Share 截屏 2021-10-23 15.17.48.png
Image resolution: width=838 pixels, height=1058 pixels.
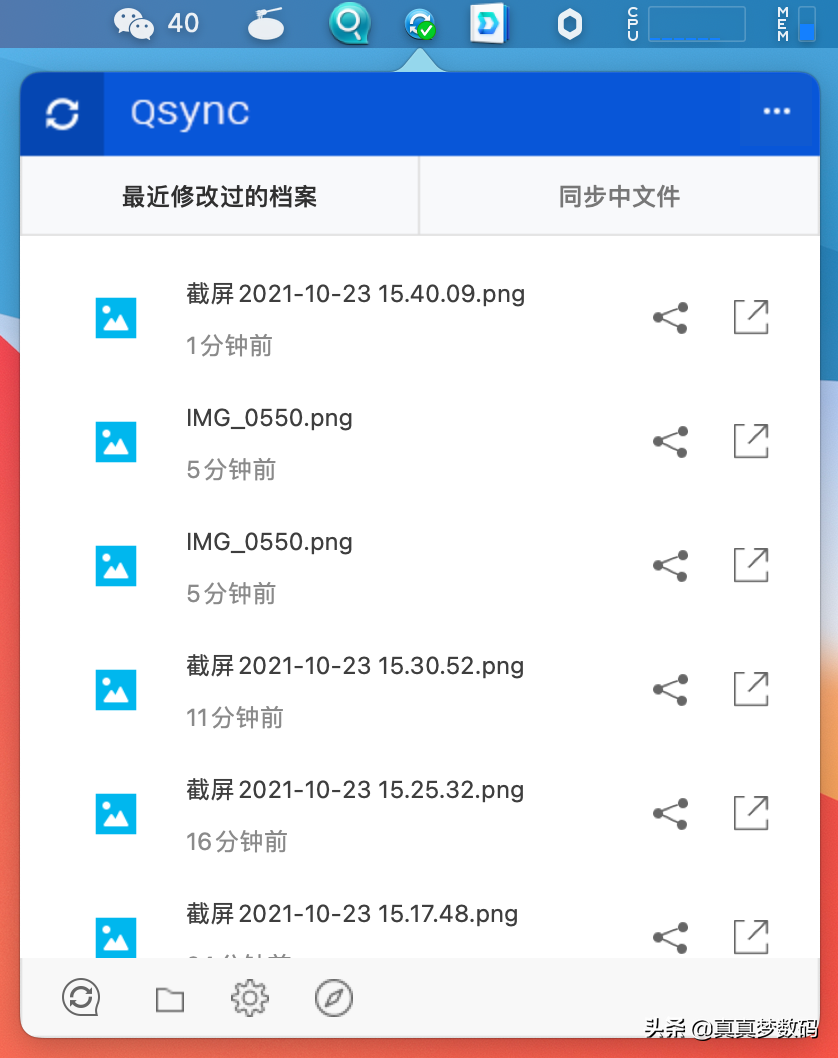point(670,937)
